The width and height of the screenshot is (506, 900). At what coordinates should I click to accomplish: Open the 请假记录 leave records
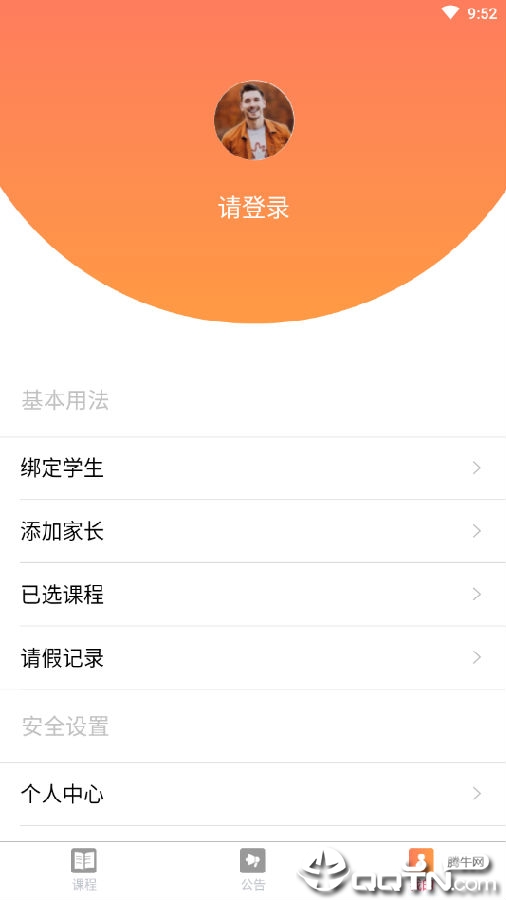[x=253, y=658]
